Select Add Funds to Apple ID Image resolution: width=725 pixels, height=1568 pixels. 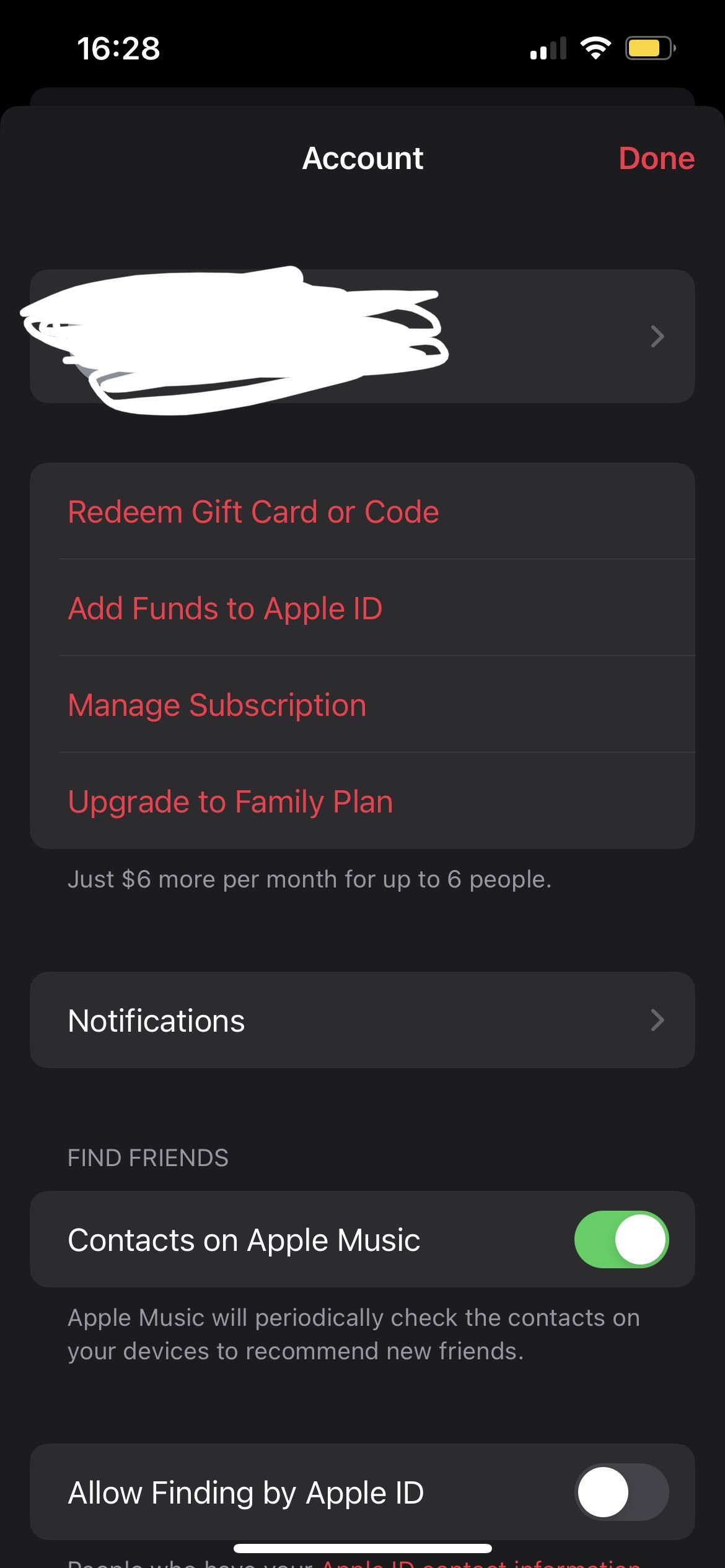coord(226,608)
